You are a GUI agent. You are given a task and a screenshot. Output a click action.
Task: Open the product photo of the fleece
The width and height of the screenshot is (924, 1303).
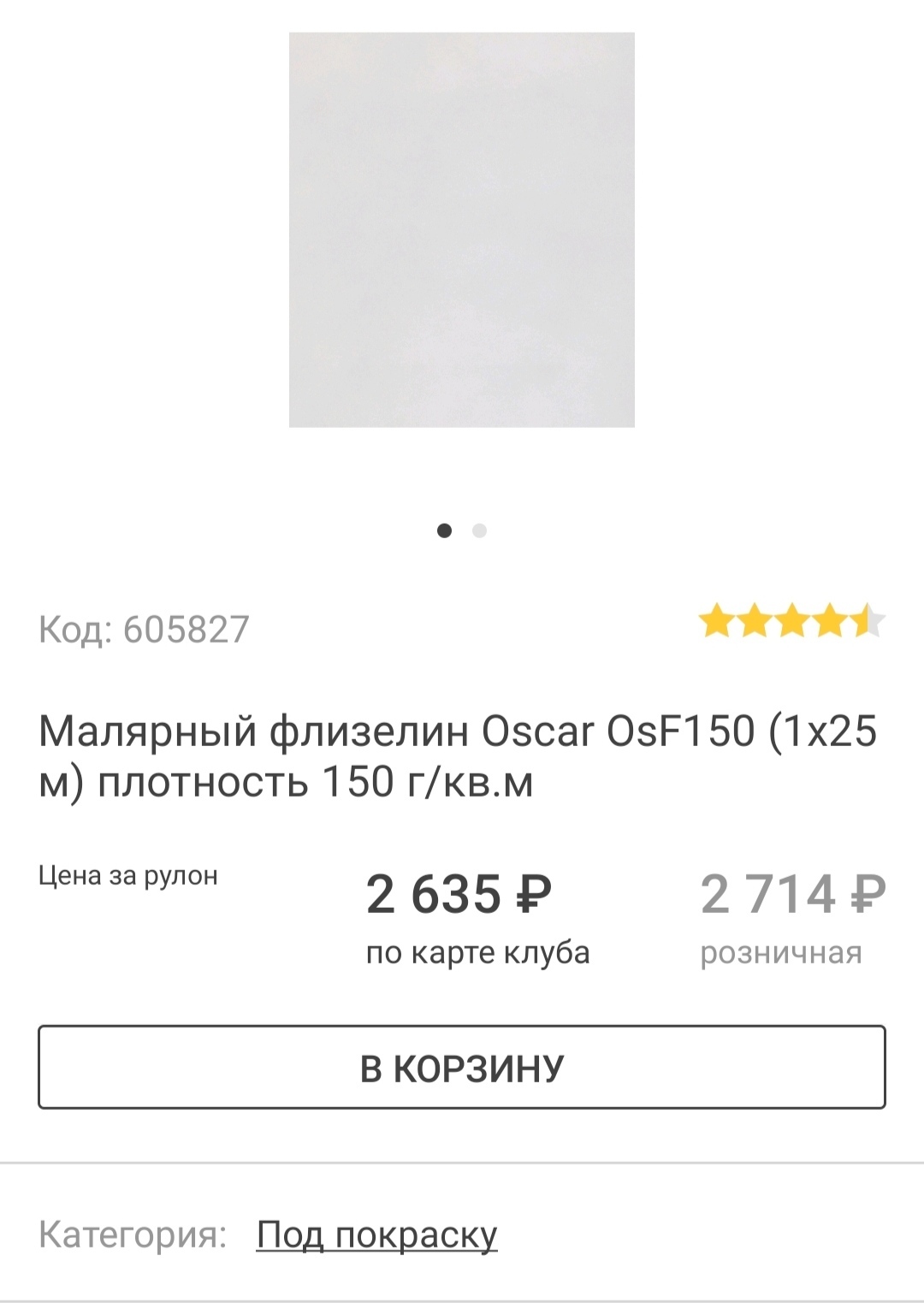click(461, 229)
